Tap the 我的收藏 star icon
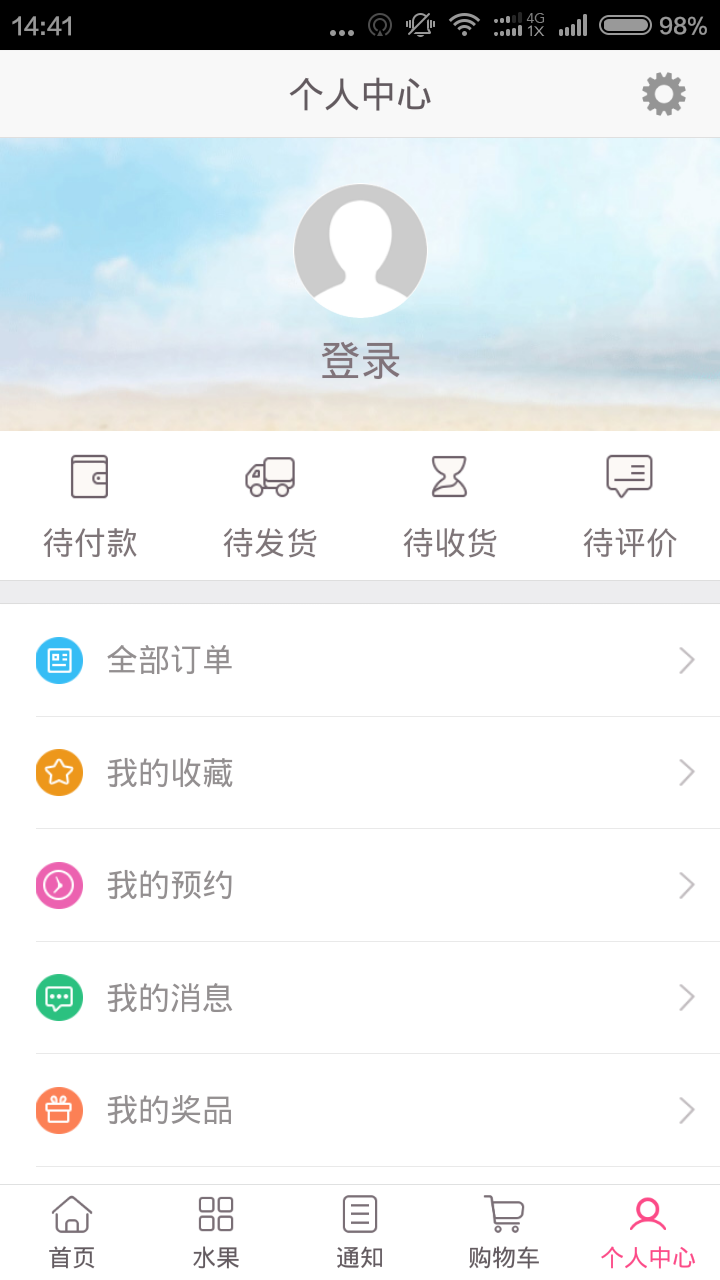The width and height of the screenshot is (720, 1280). click(59, 773)
